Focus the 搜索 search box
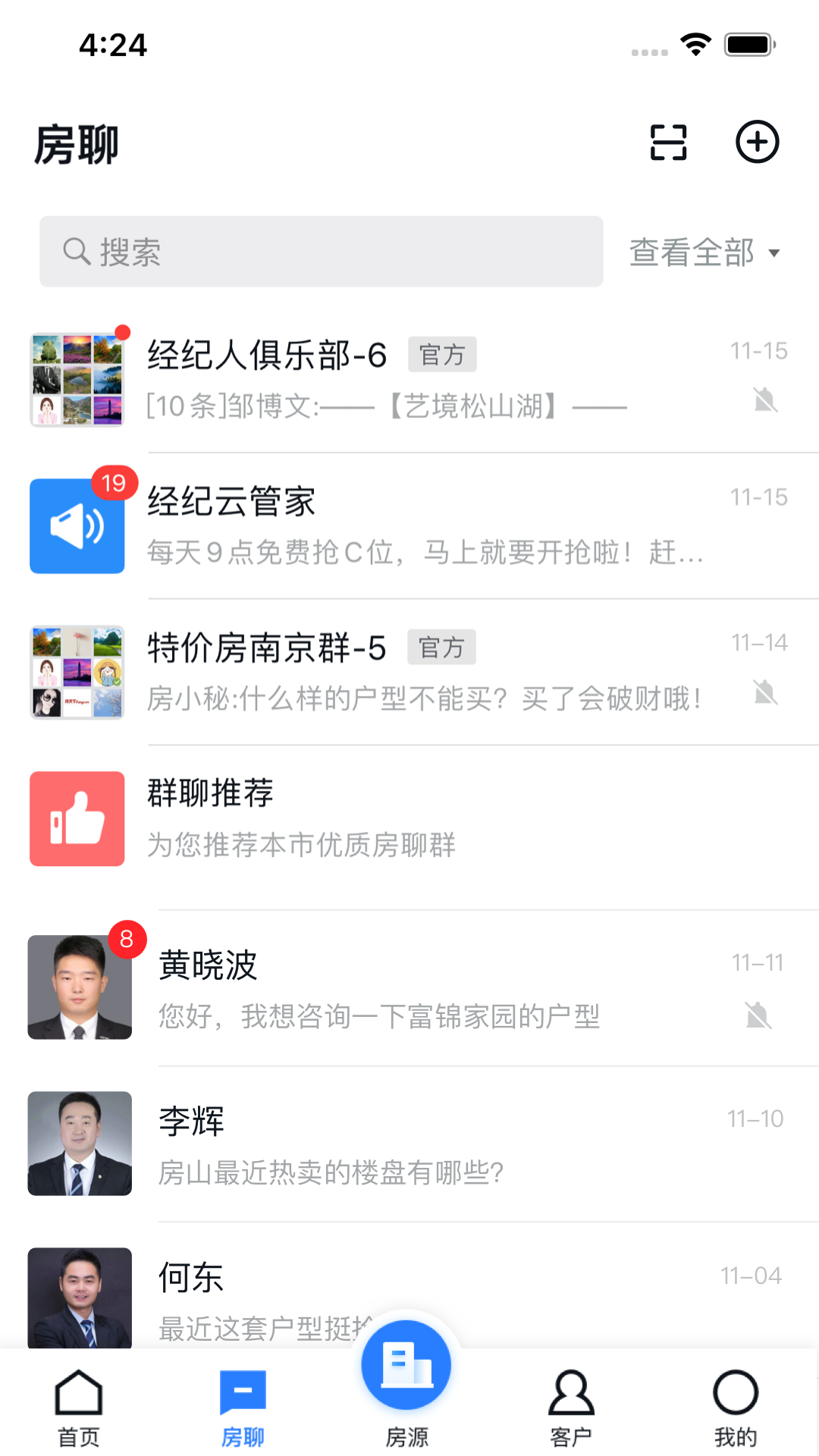The height and width of the screenshot is (1456, 819). [x=322, y=252]
